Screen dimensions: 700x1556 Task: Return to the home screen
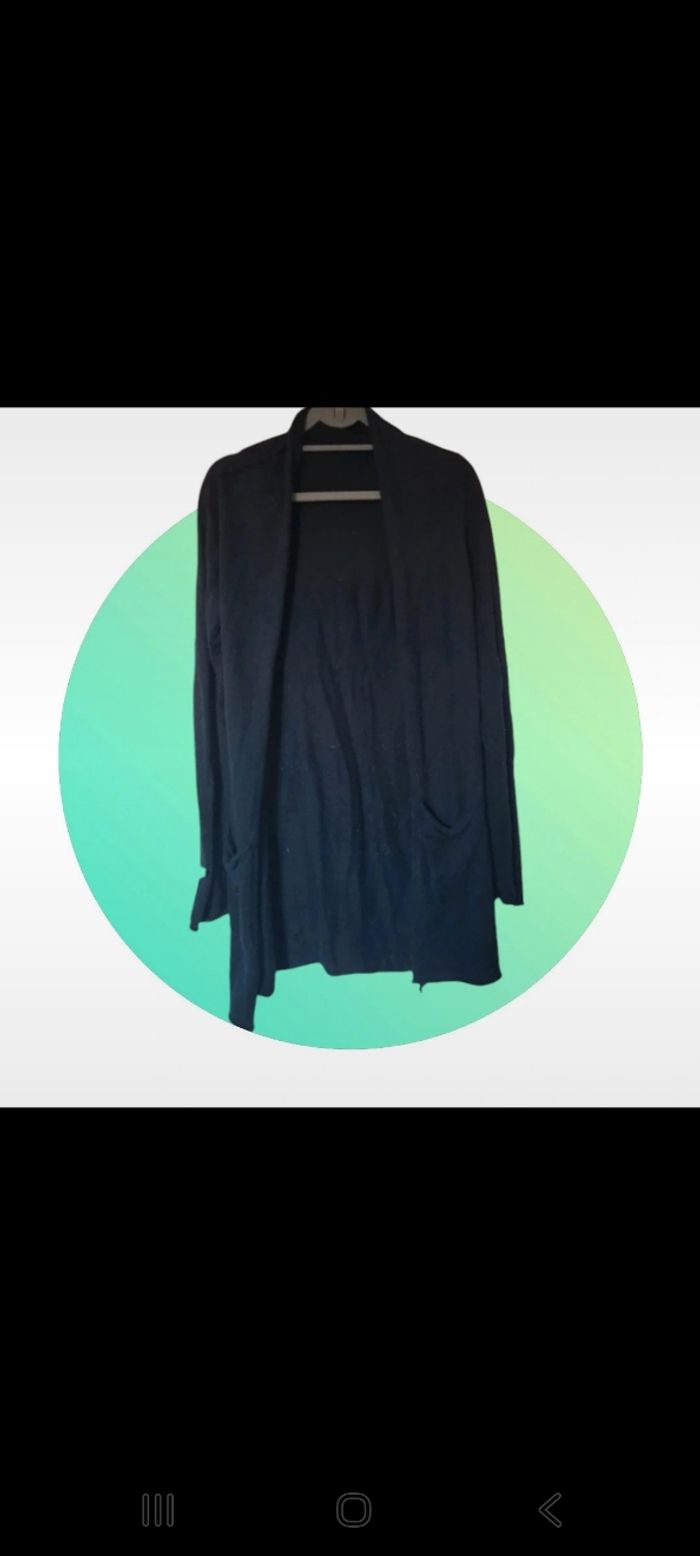coord(353,1509)
